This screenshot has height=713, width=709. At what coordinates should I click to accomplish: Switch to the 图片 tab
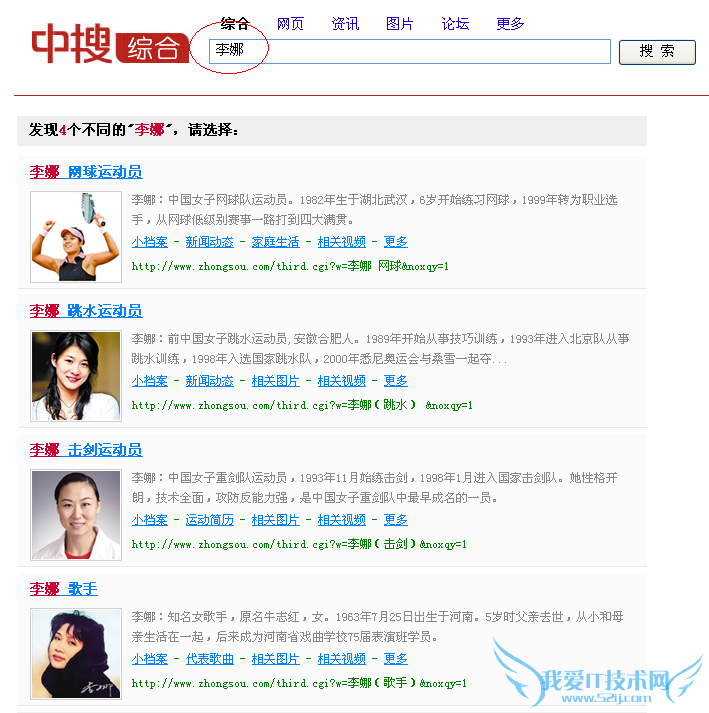(399, 24)
